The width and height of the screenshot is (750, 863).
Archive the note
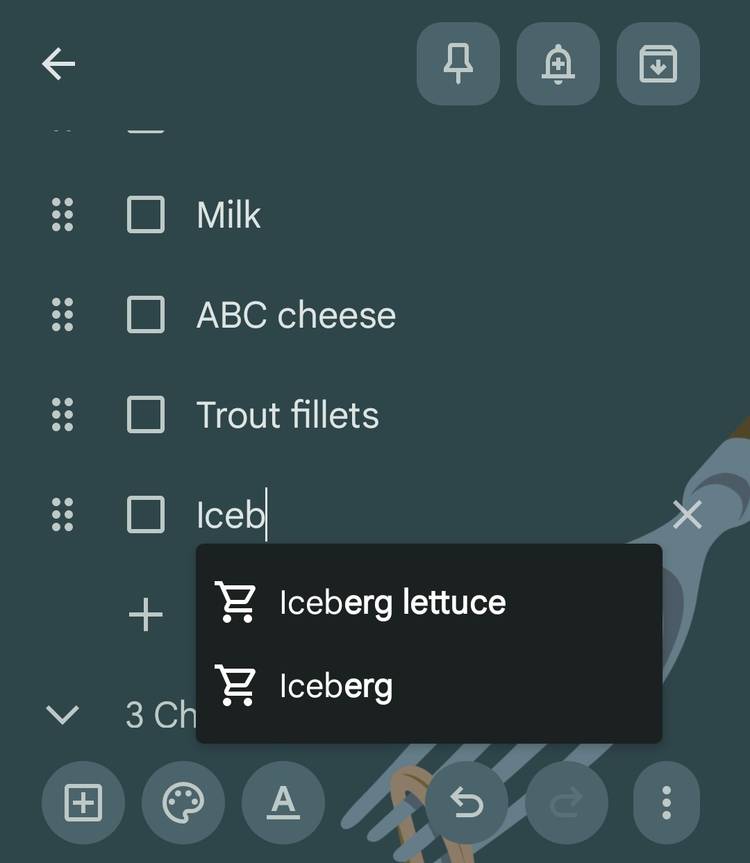pos(657,63)
